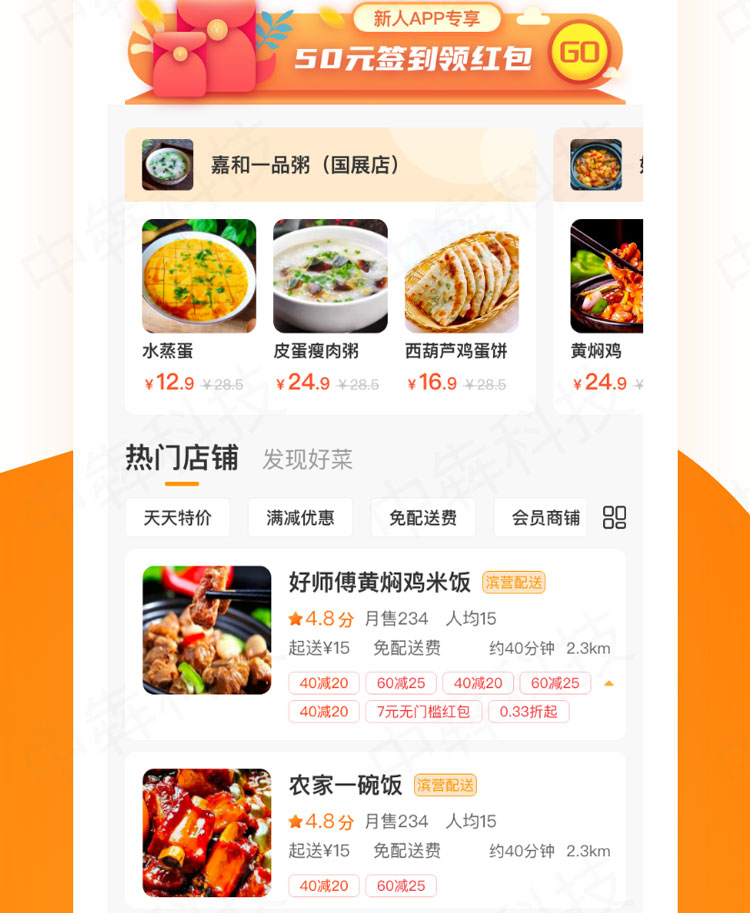Open the 农家一碗饭 store
This screenshot has width=750, height=913.
pyautogui.click(x=345, y=785)
